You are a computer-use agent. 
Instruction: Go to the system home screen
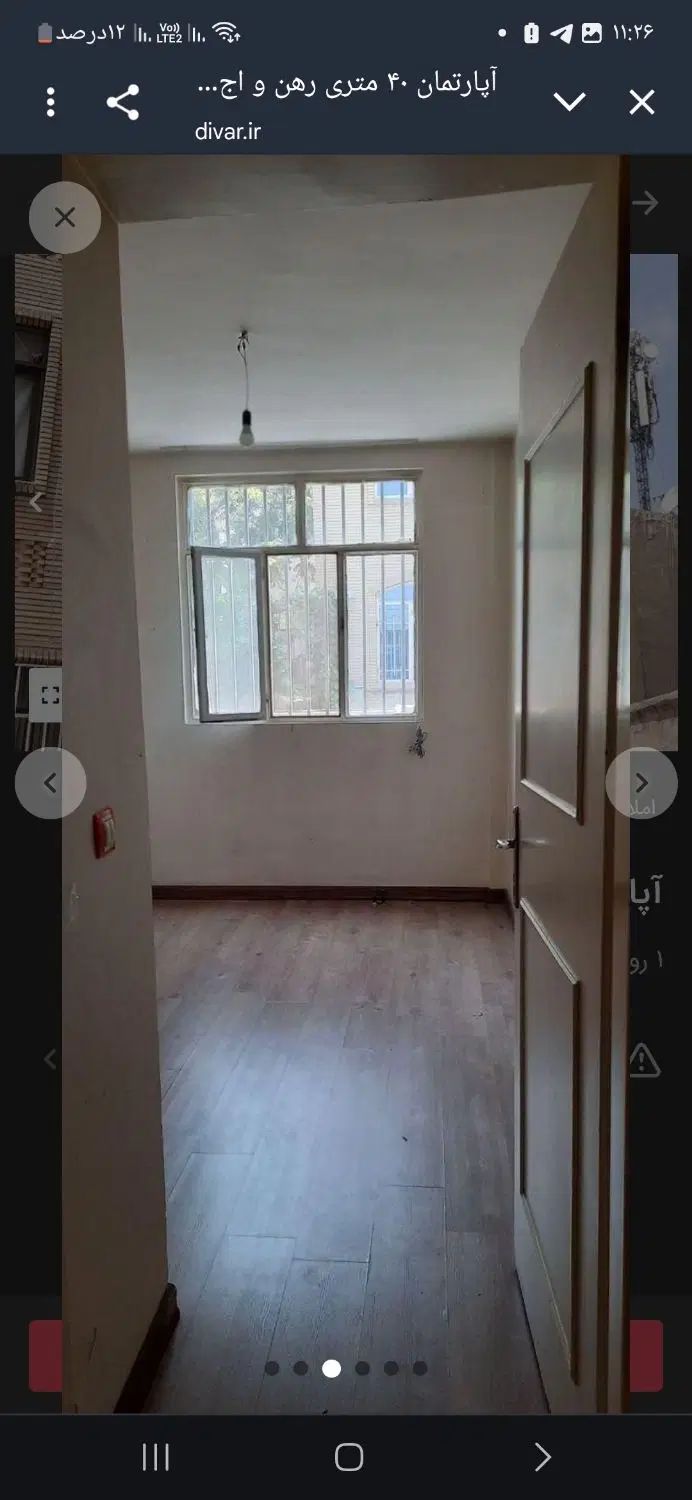pos(348,1457)
